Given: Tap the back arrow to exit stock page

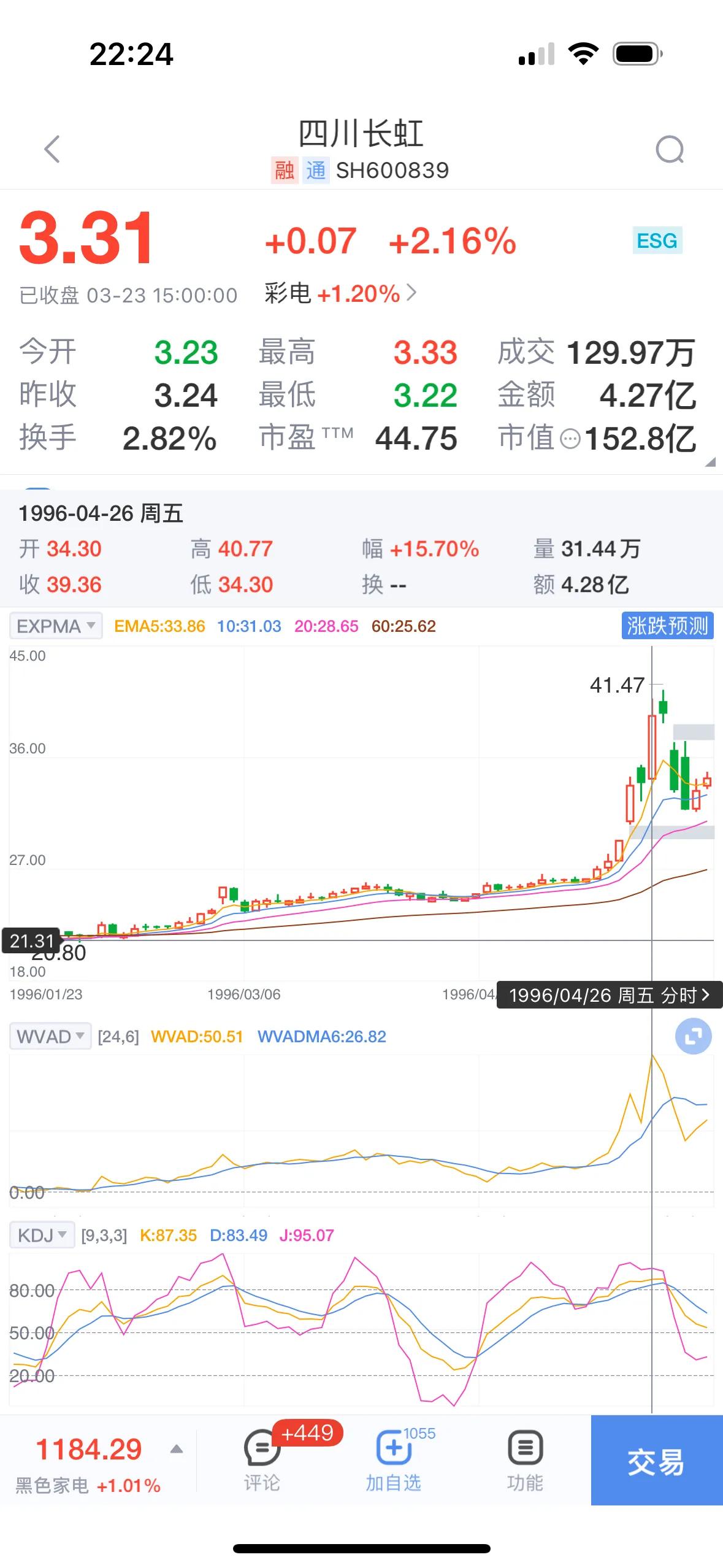Looking at the screenshot, I should pyautogui.click(x=52, y=149).
